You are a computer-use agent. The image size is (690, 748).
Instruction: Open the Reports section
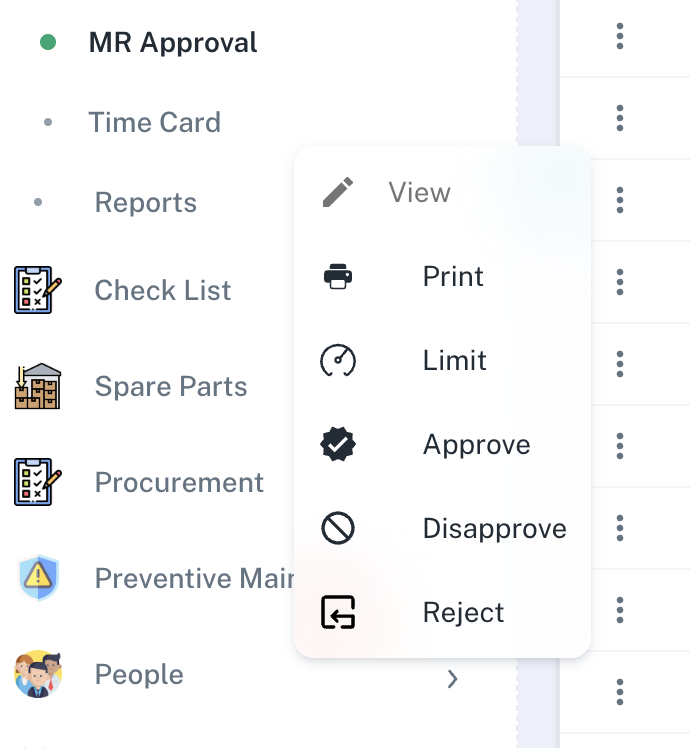click(145, 202)
